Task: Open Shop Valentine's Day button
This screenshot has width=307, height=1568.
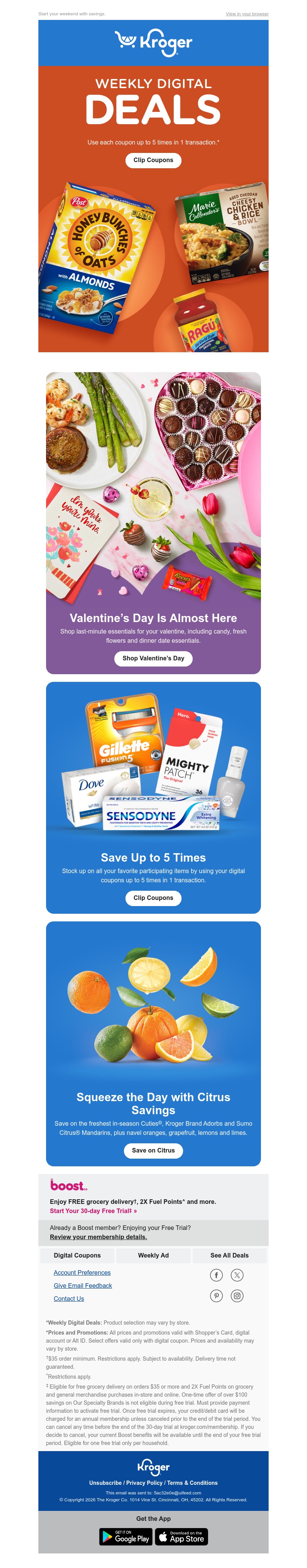Action: tap(153, 658)
